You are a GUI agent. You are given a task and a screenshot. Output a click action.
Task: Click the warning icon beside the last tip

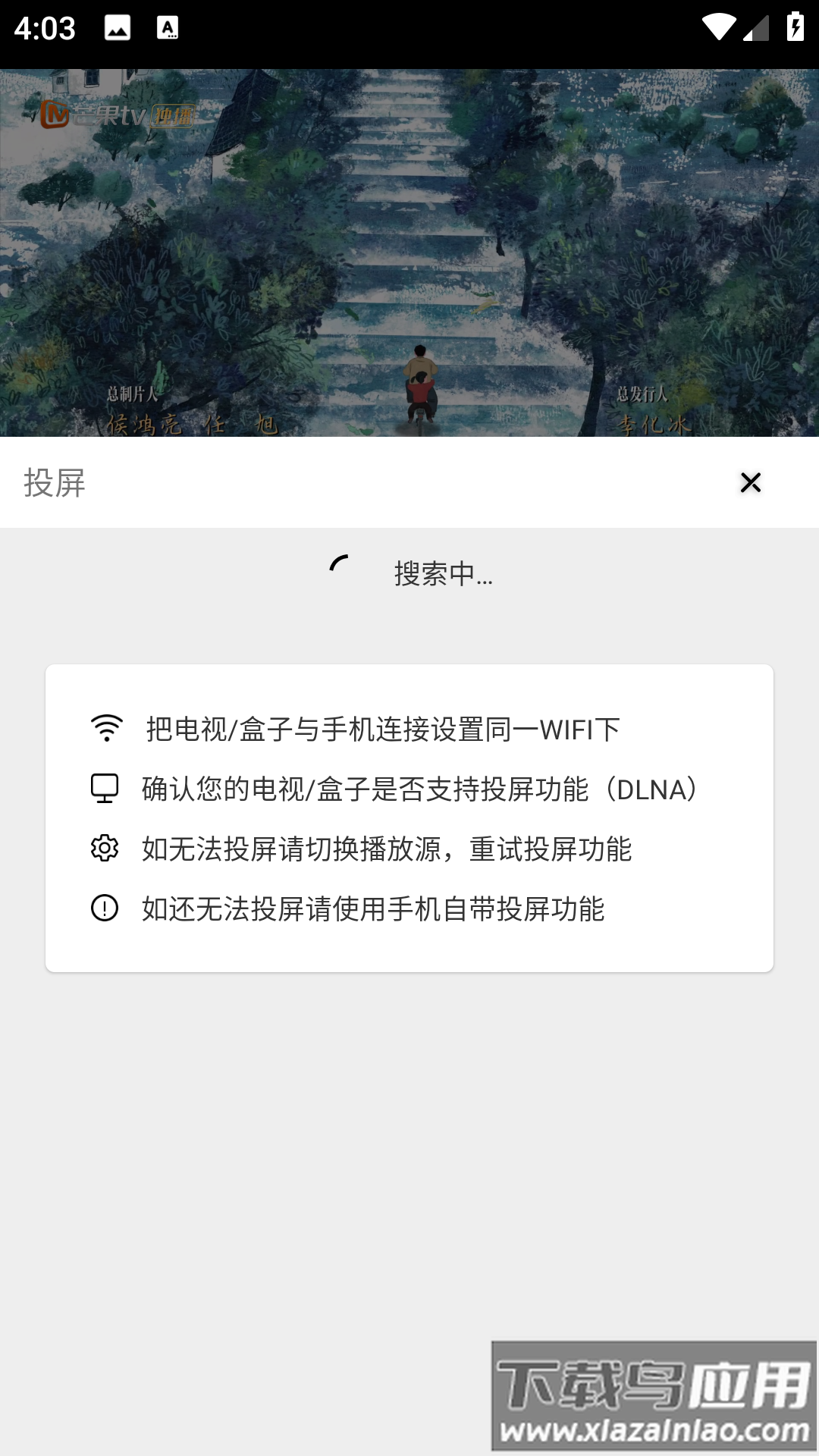105,907
